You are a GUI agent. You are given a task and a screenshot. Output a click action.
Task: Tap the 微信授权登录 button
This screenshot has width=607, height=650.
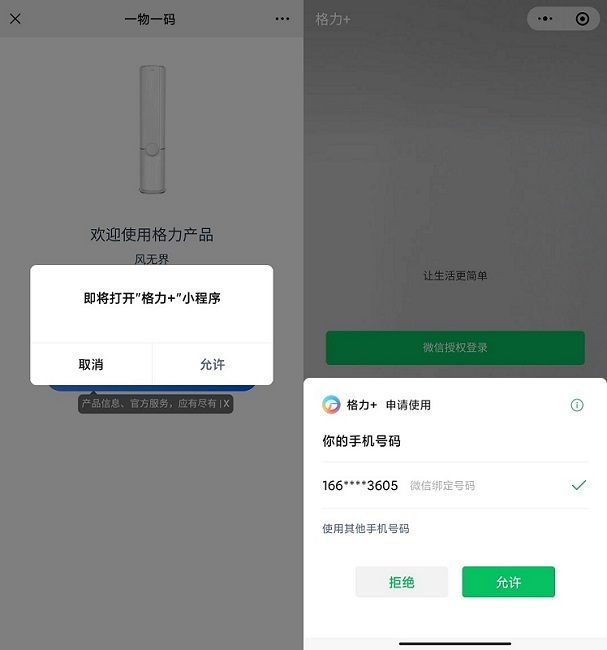coord(455,348)
